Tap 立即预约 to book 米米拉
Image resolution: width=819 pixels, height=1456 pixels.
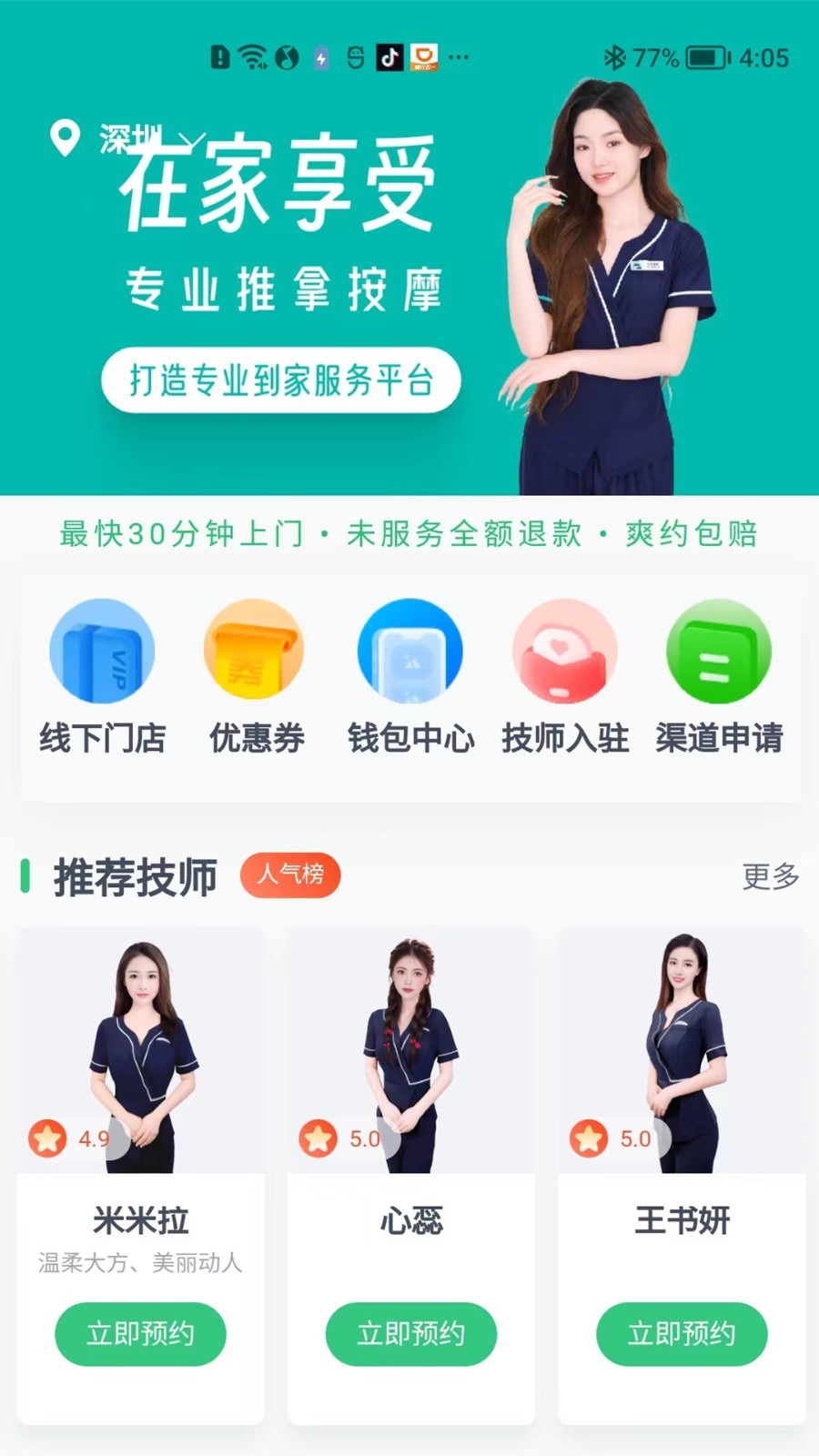click(x=141, y=1334)
